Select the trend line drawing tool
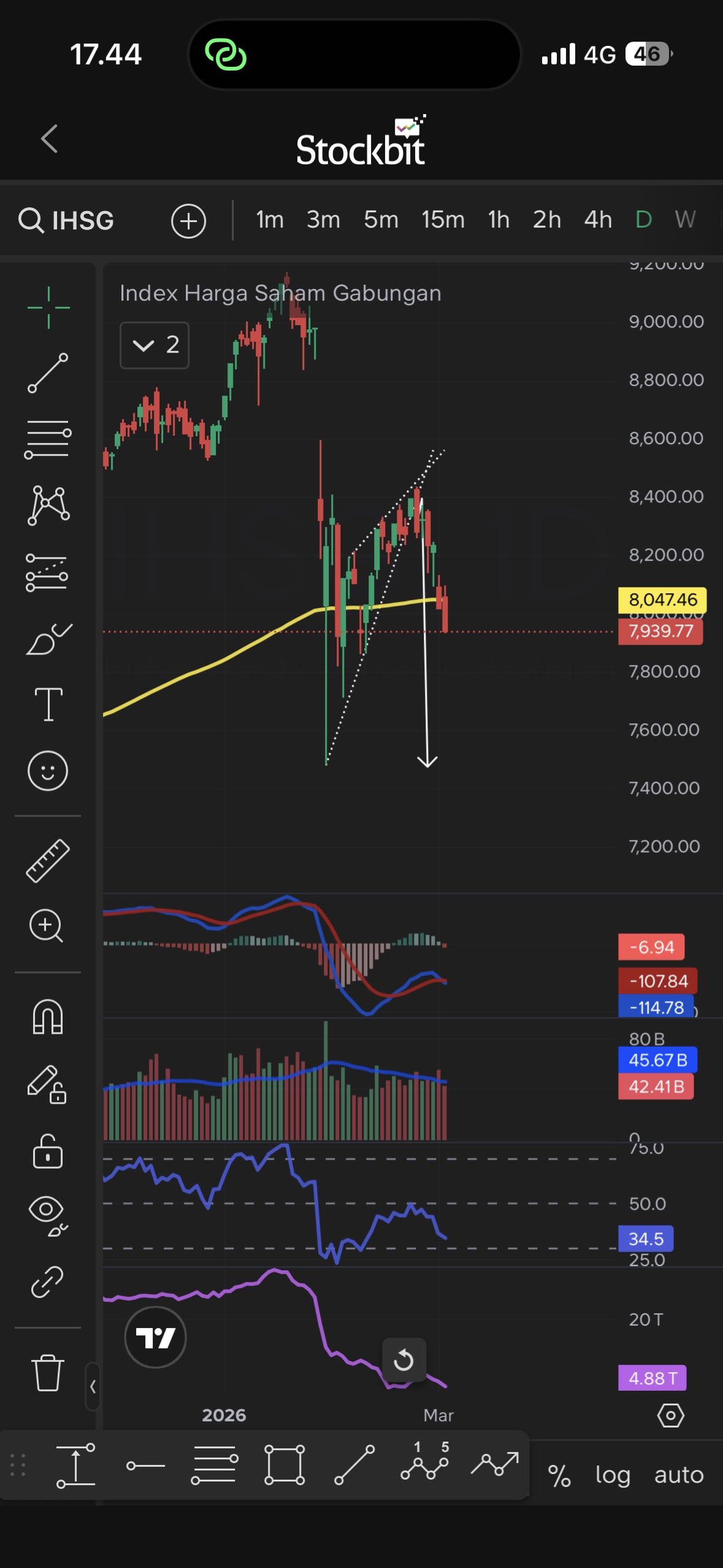 (x=48, y=373)
